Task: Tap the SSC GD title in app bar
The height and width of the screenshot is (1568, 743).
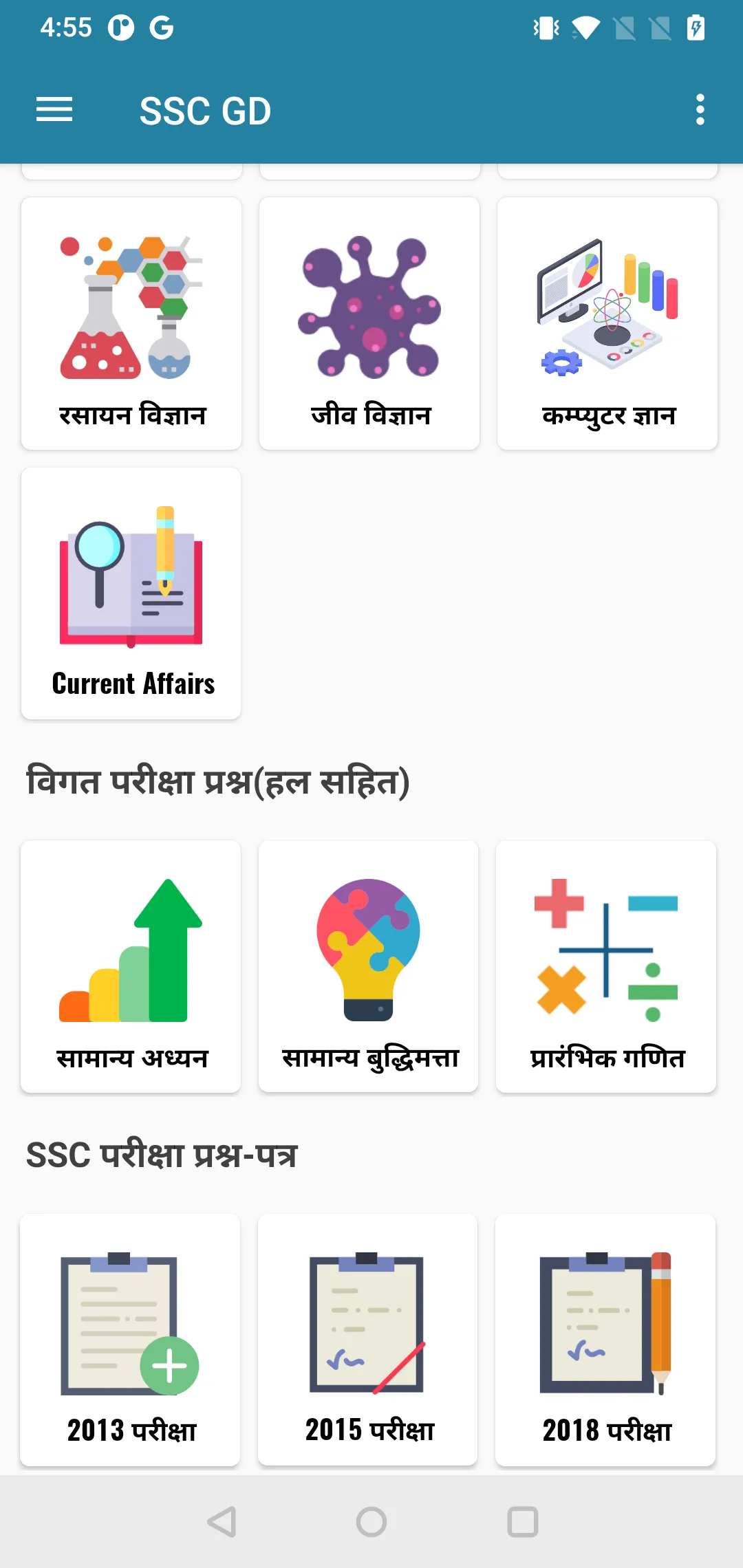Action: (x=204, y=110)
